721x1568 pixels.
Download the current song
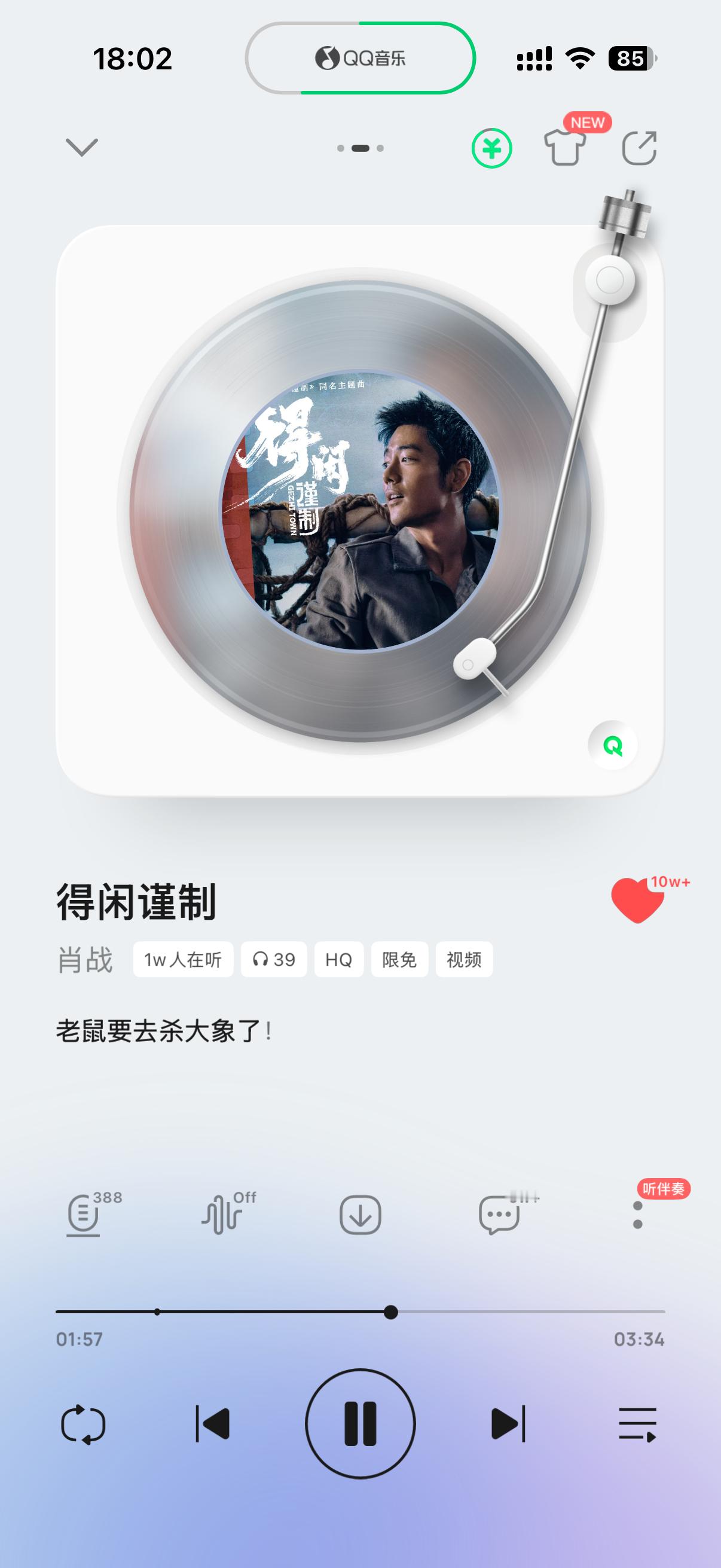click(359, 1216)
